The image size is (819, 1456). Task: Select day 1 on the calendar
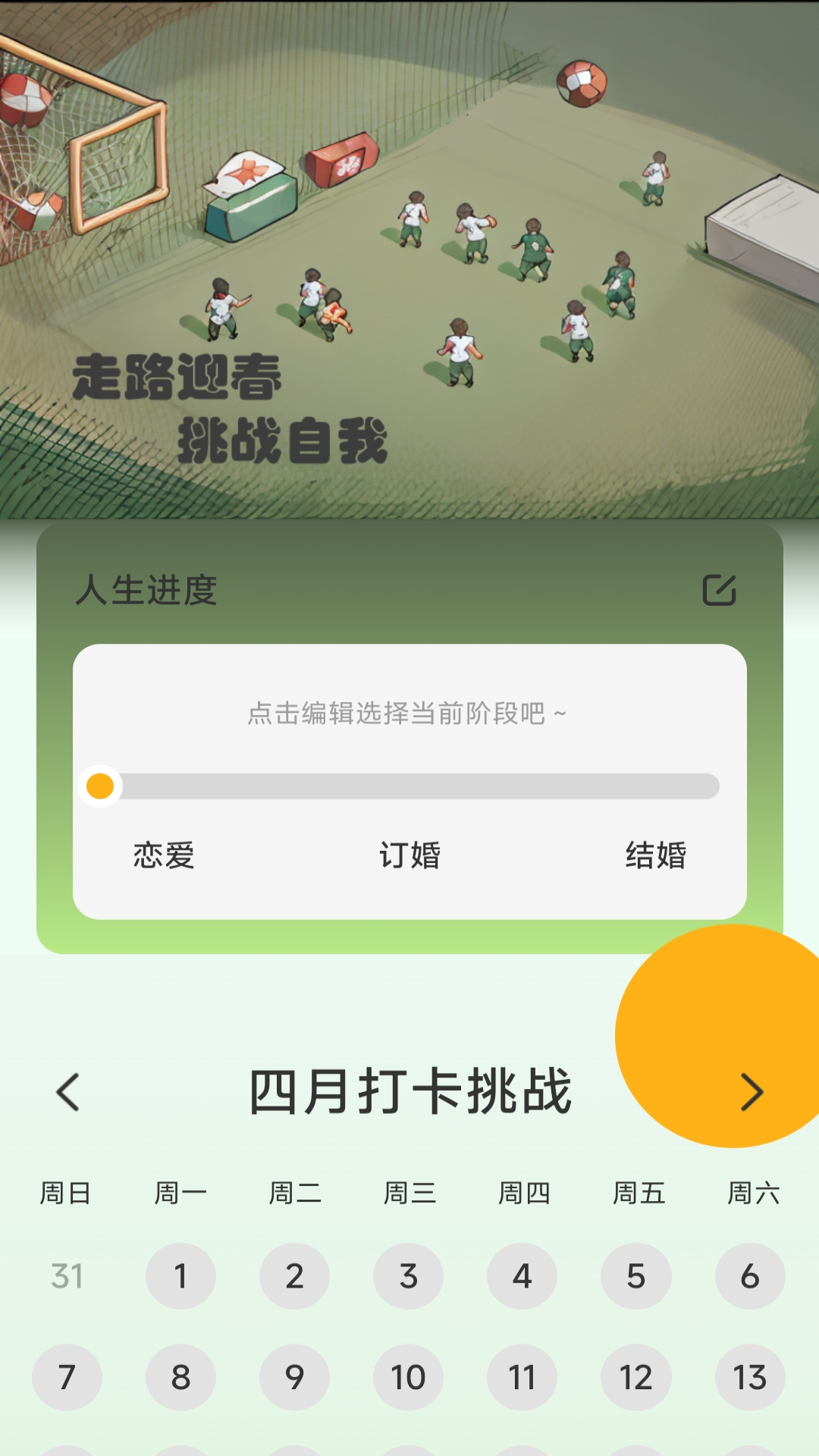(x=180, y=1276)
